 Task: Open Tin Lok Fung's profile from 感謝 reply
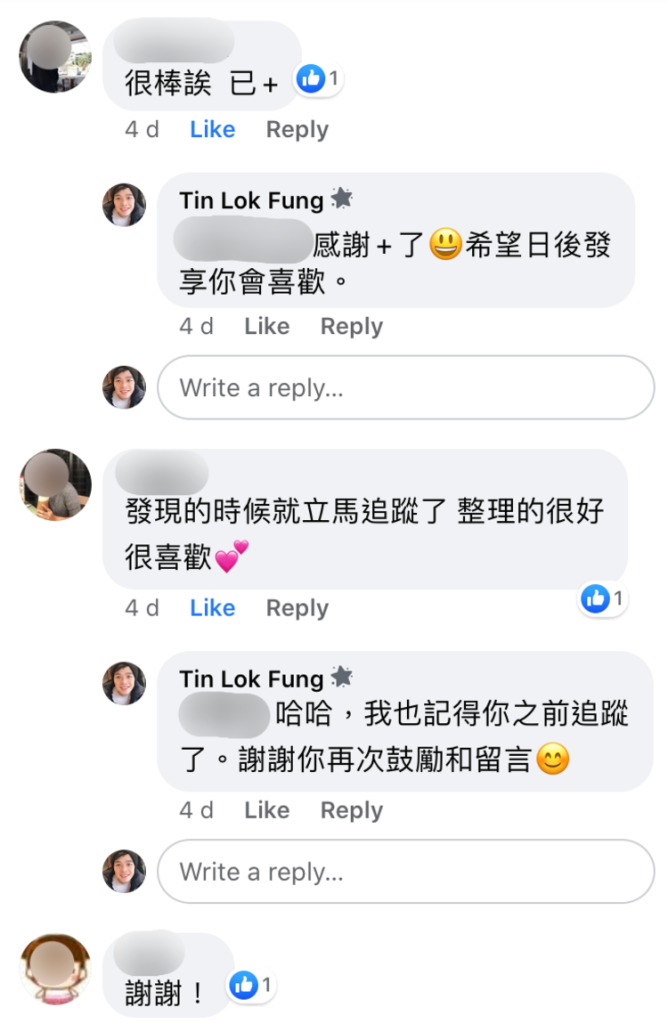click(x=251, y=200)
